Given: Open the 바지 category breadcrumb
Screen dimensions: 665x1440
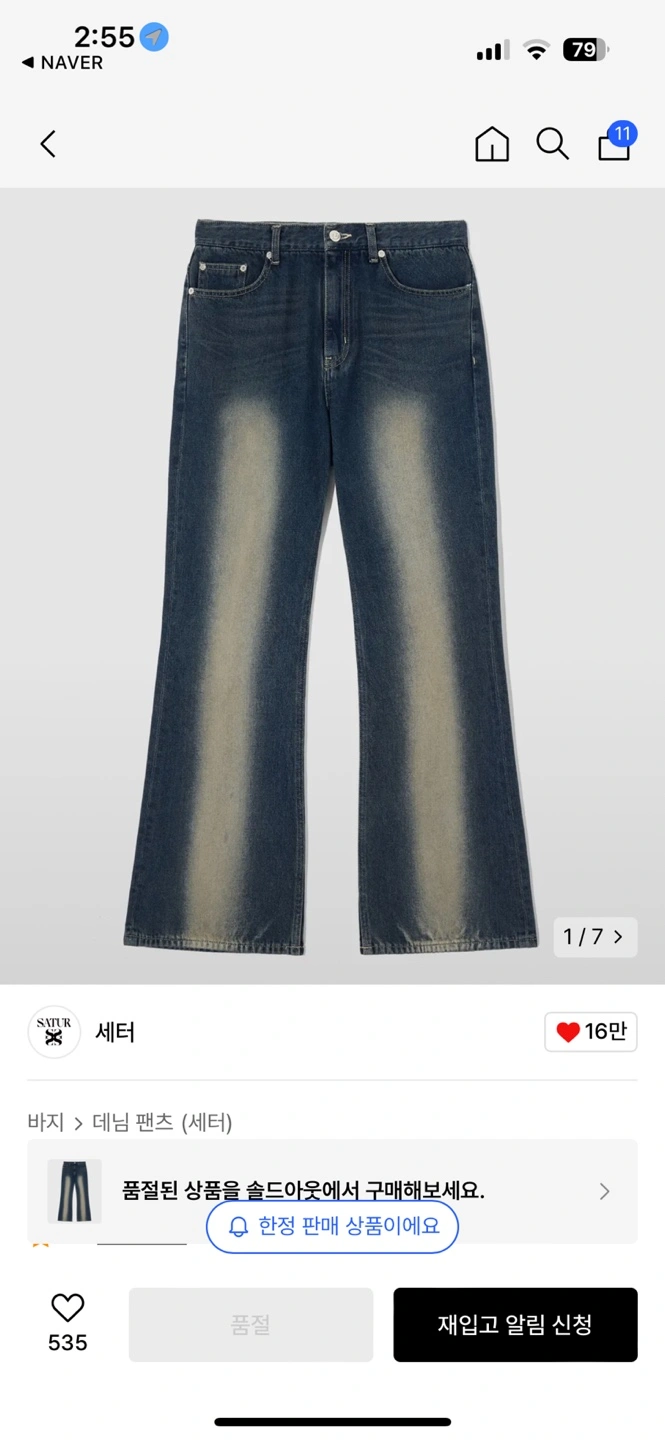Looking at the screenshot, I should (45, 1122).
